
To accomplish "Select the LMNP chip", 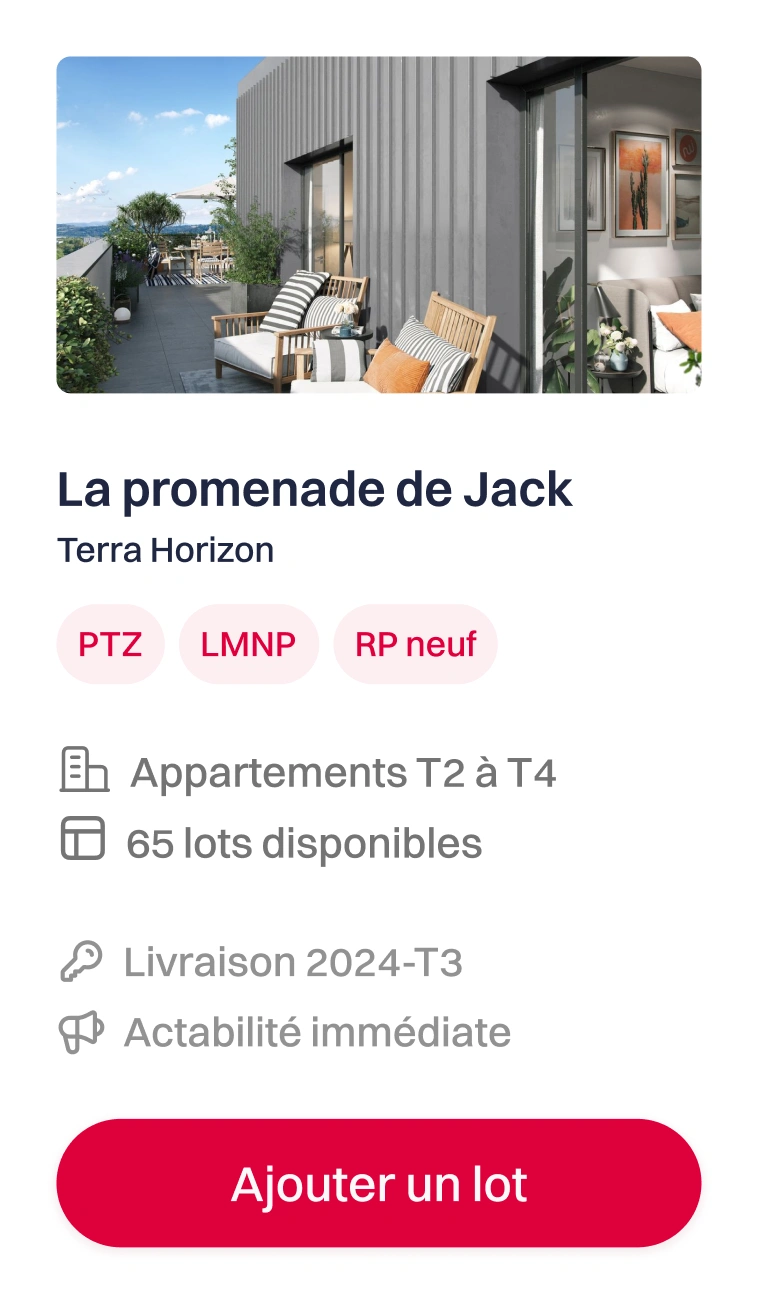I will coord(248,644).
